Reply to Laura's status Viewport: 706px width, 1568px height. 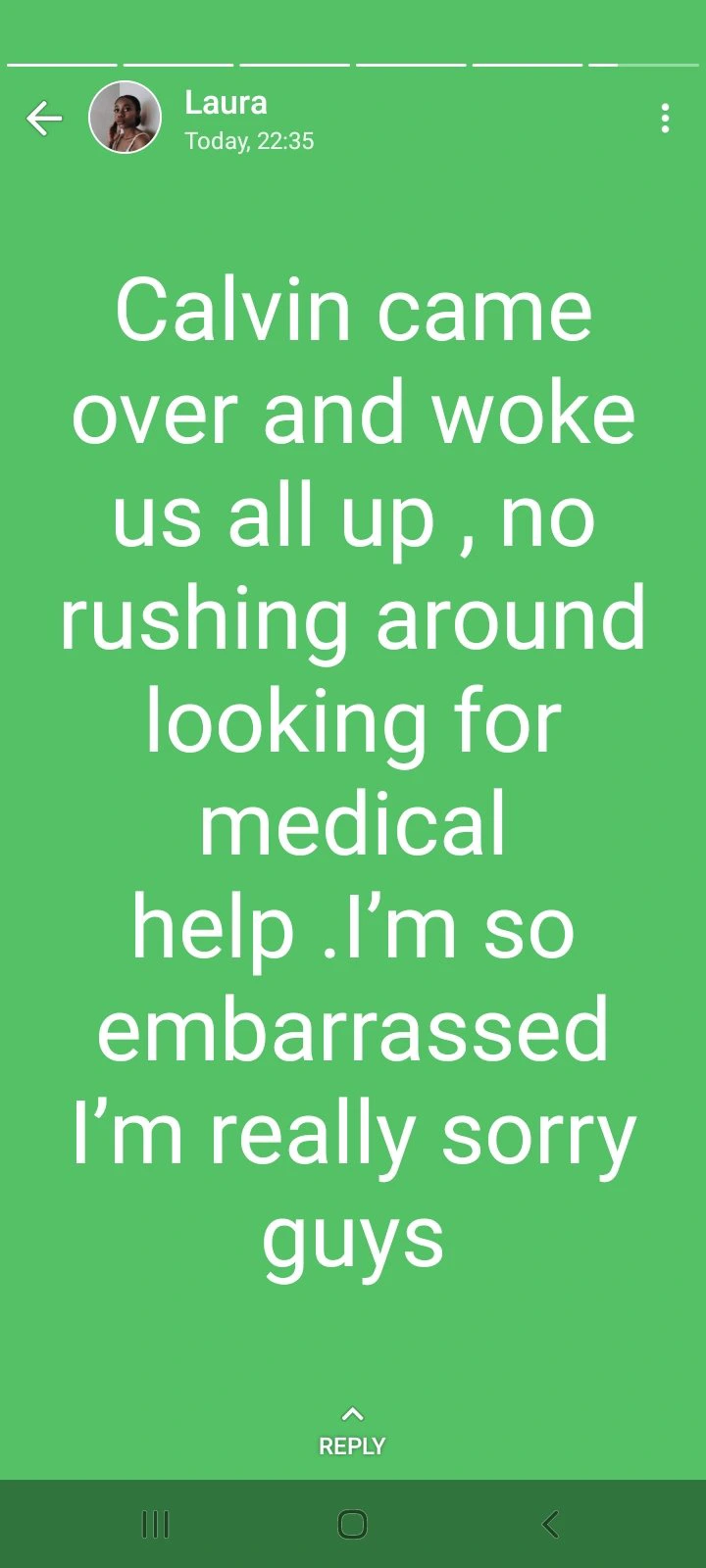[x=352, y=1433]
